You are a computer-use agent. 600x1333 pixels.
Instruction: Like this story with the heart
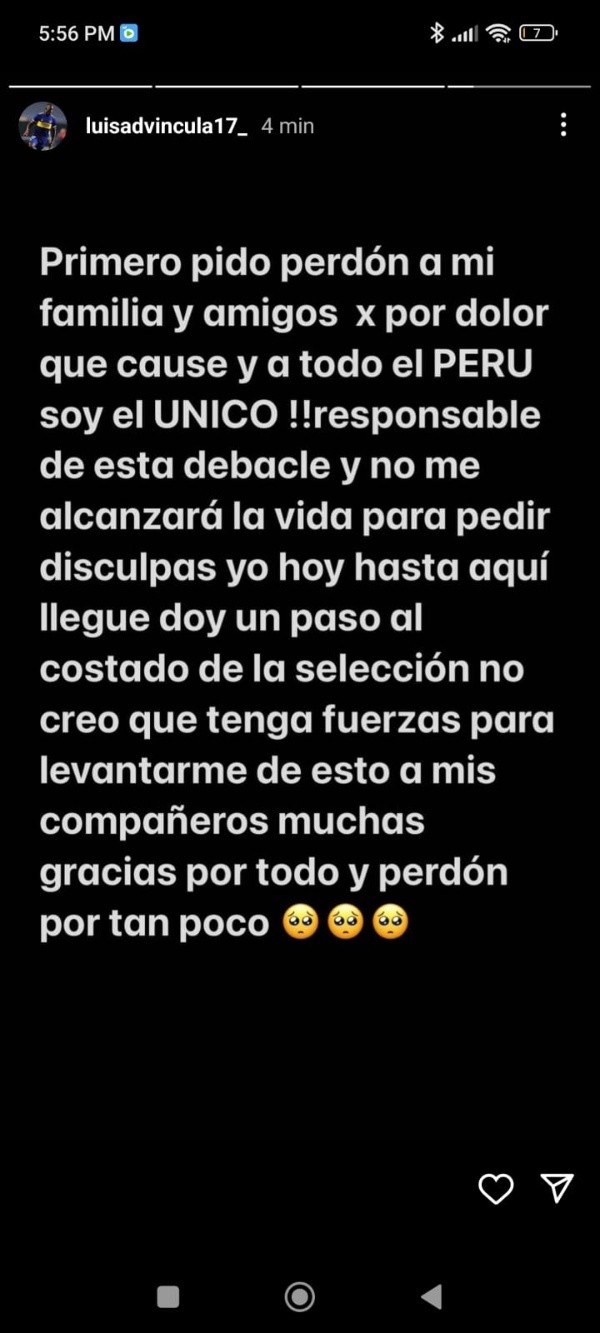tap(496, 1188)
